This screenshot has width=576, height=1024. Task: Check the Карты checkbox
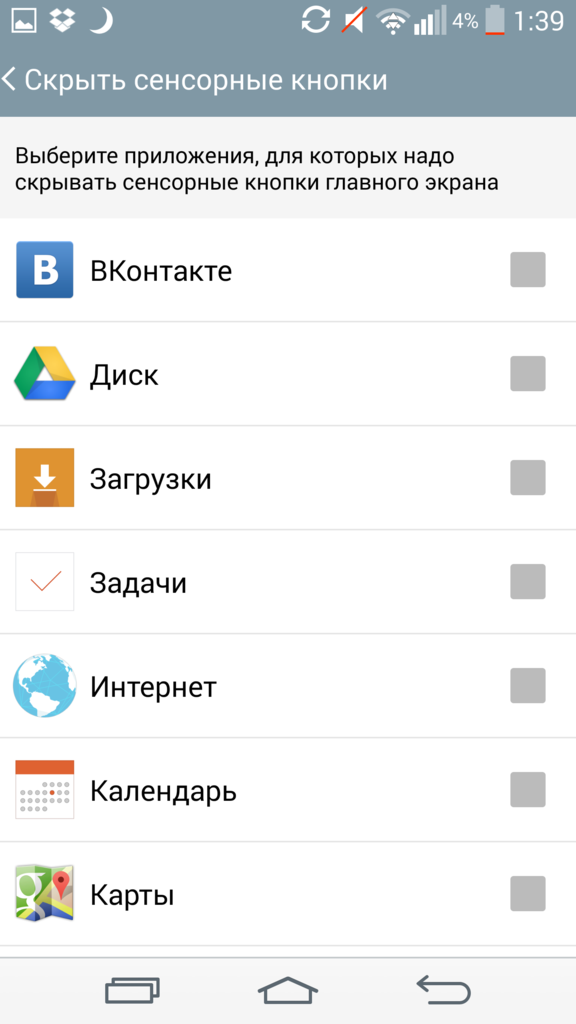(x=528, y=893)
